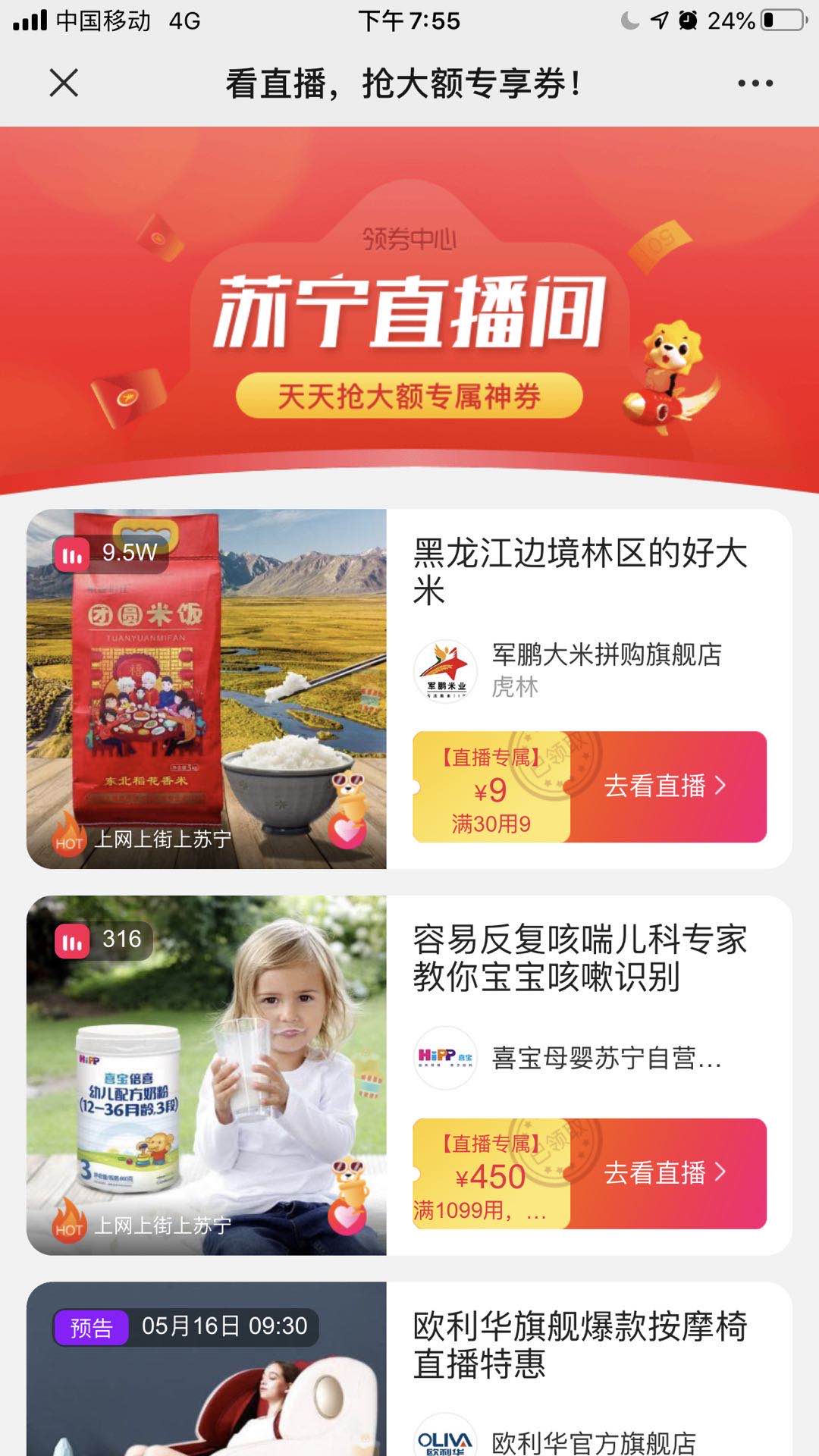
Task: Open 军鹏大米拼购旗舰店 store
Action: [605, 655]
